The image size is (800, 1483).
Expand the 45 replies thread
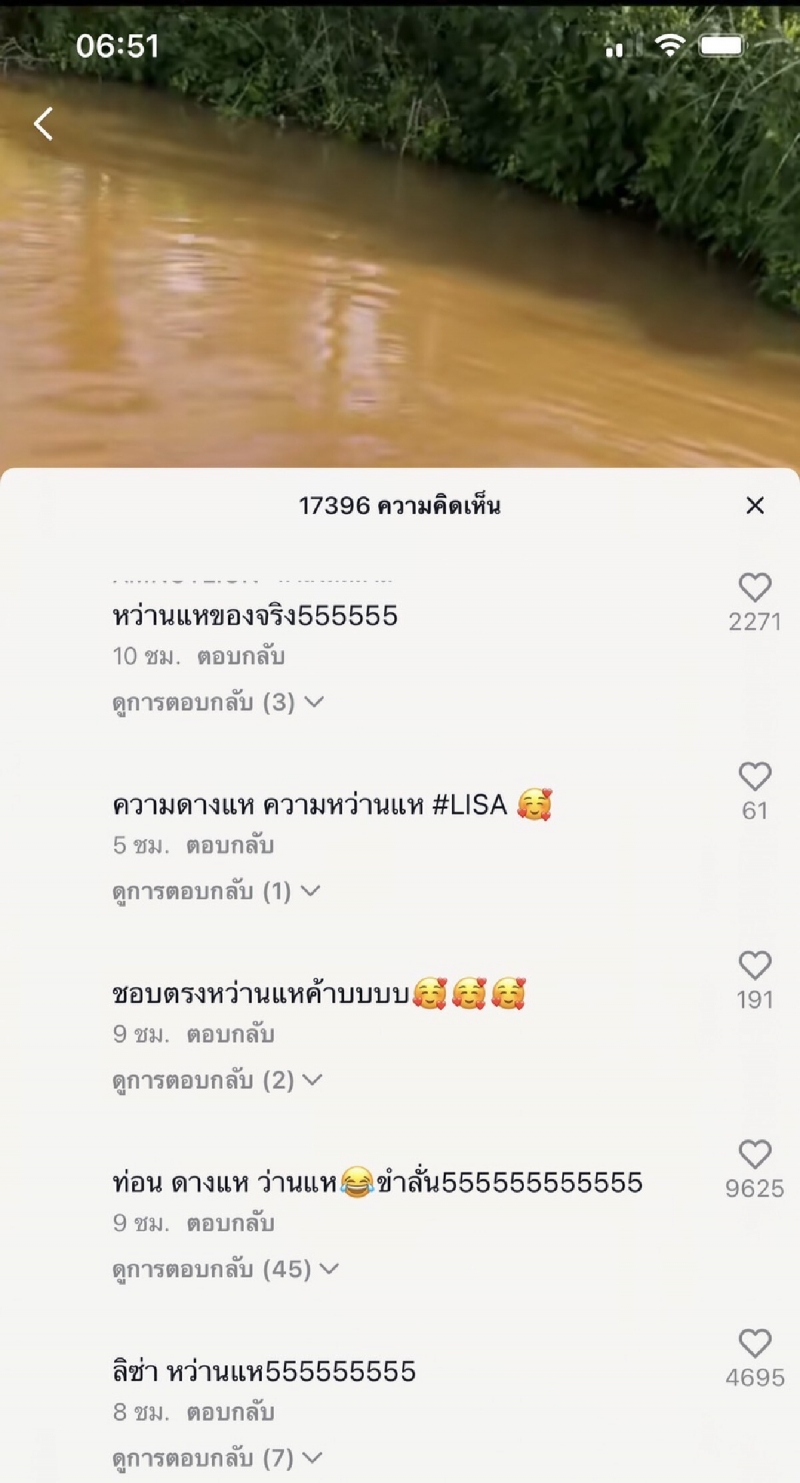pos(225,1269)
